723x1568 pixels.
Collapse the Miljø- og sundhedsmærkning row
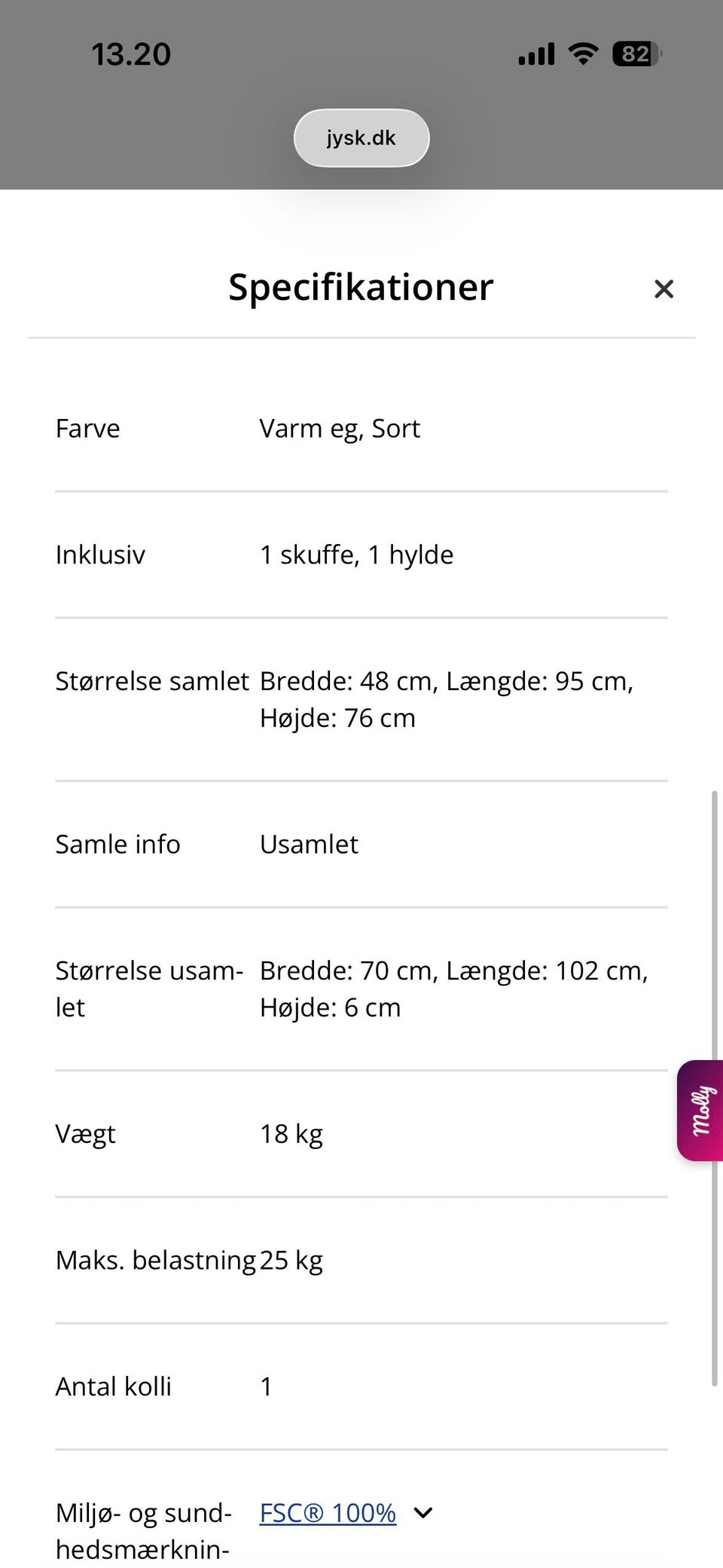pyautogui.click(x=424, y=1512)
